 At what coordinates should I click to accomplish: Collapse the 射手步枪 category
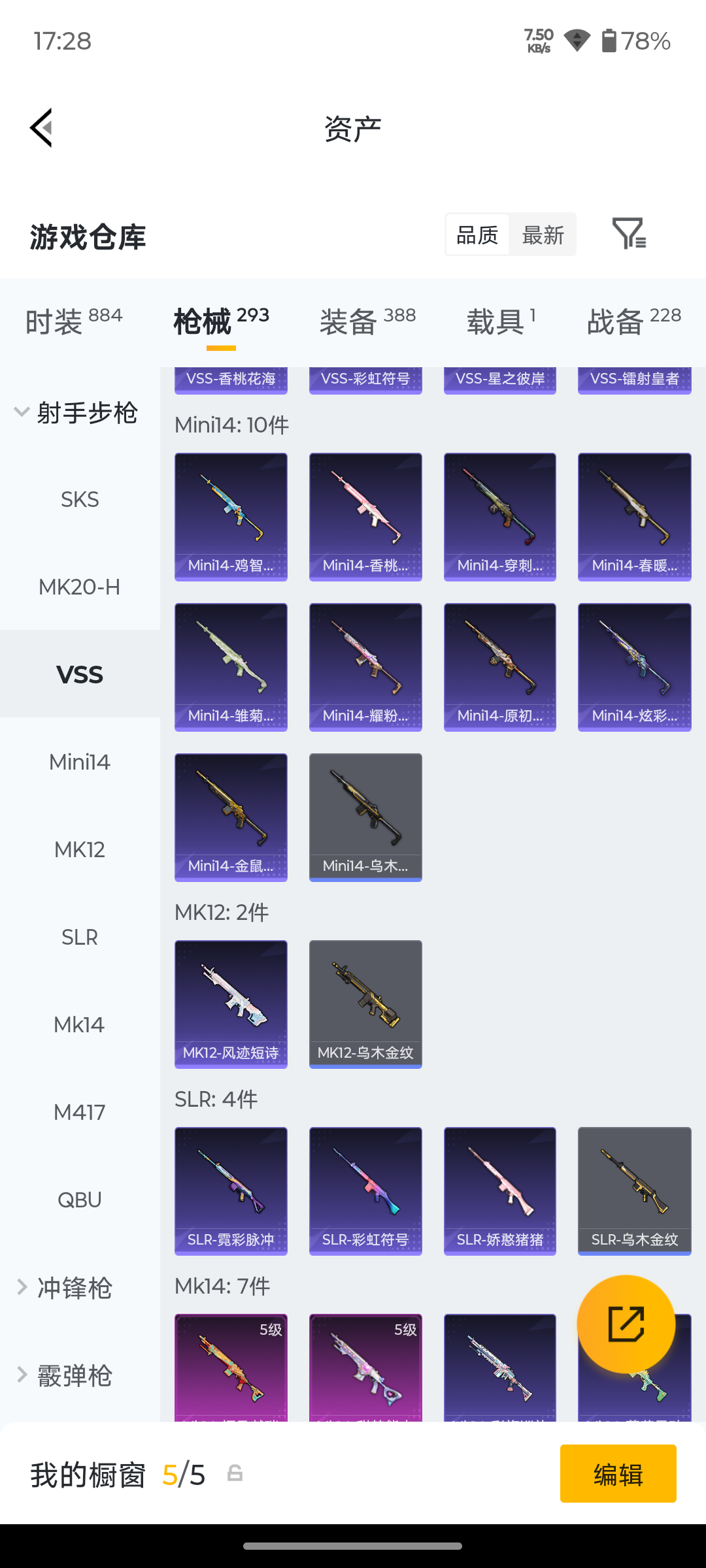click(76, 413)
